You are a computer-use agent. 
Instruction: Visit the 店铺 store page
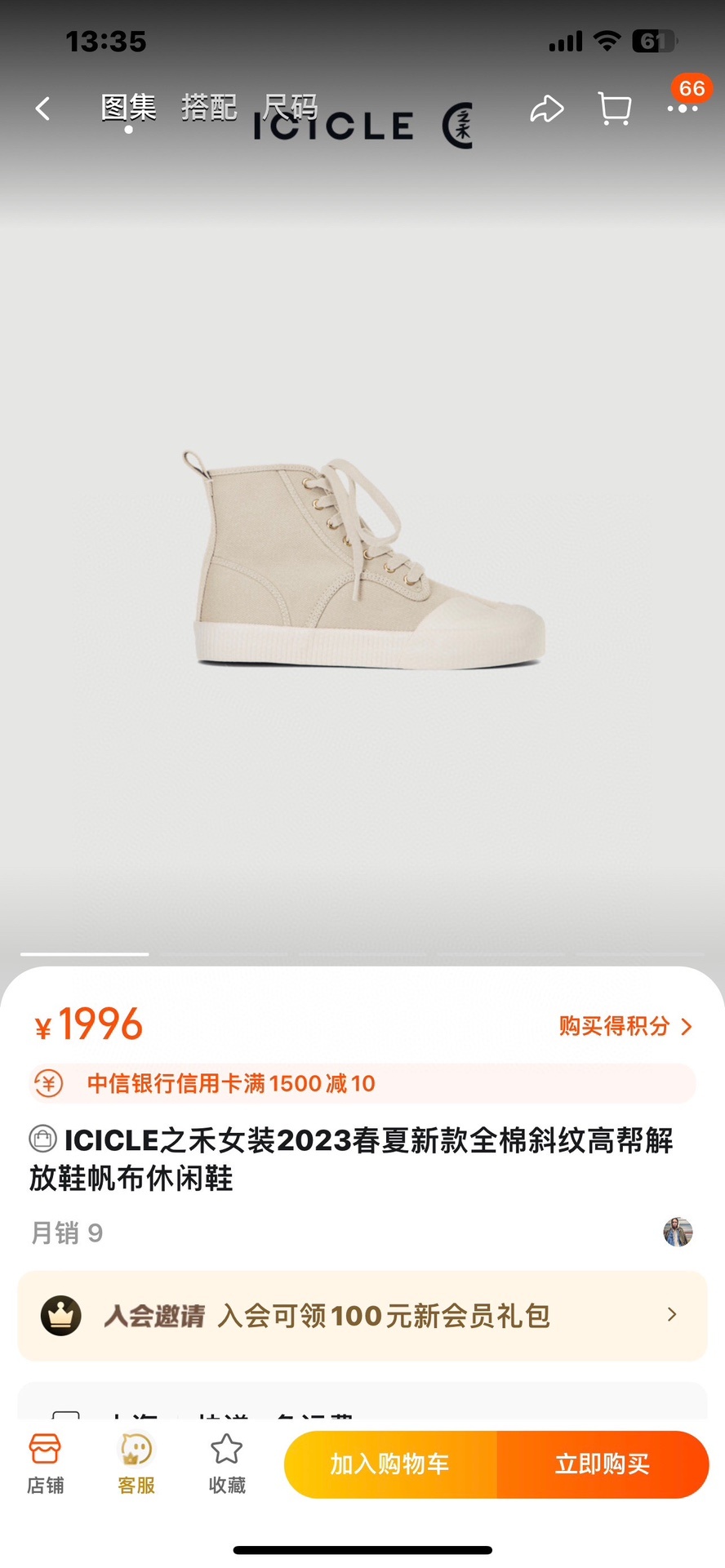point(45,1464)
